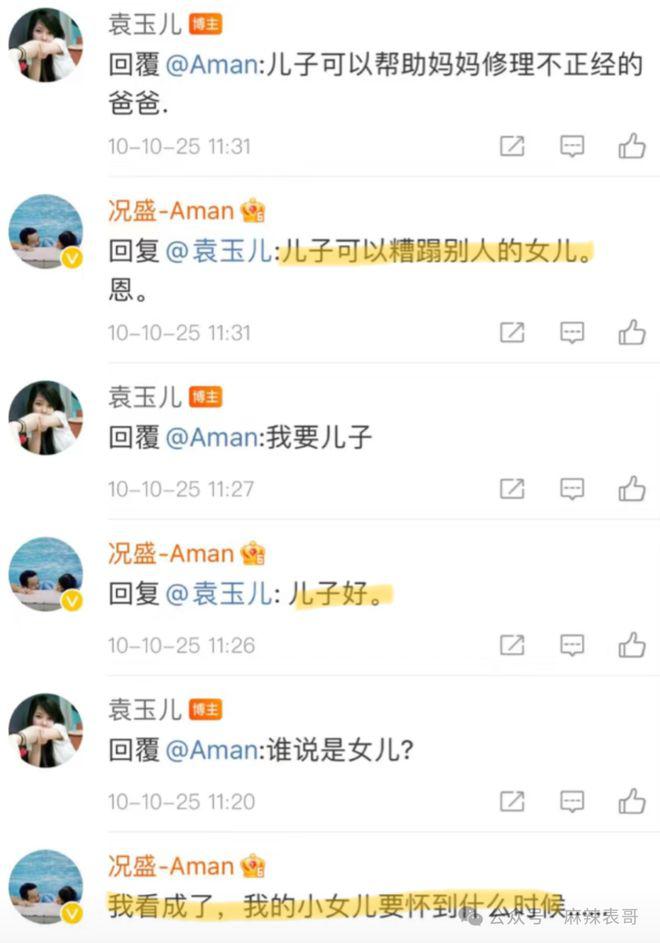Viewport: 660px width, 943px height.
Task: Visit 况盛-Aman's avatar beside 我看成了 comment
Action: [45, 887]
